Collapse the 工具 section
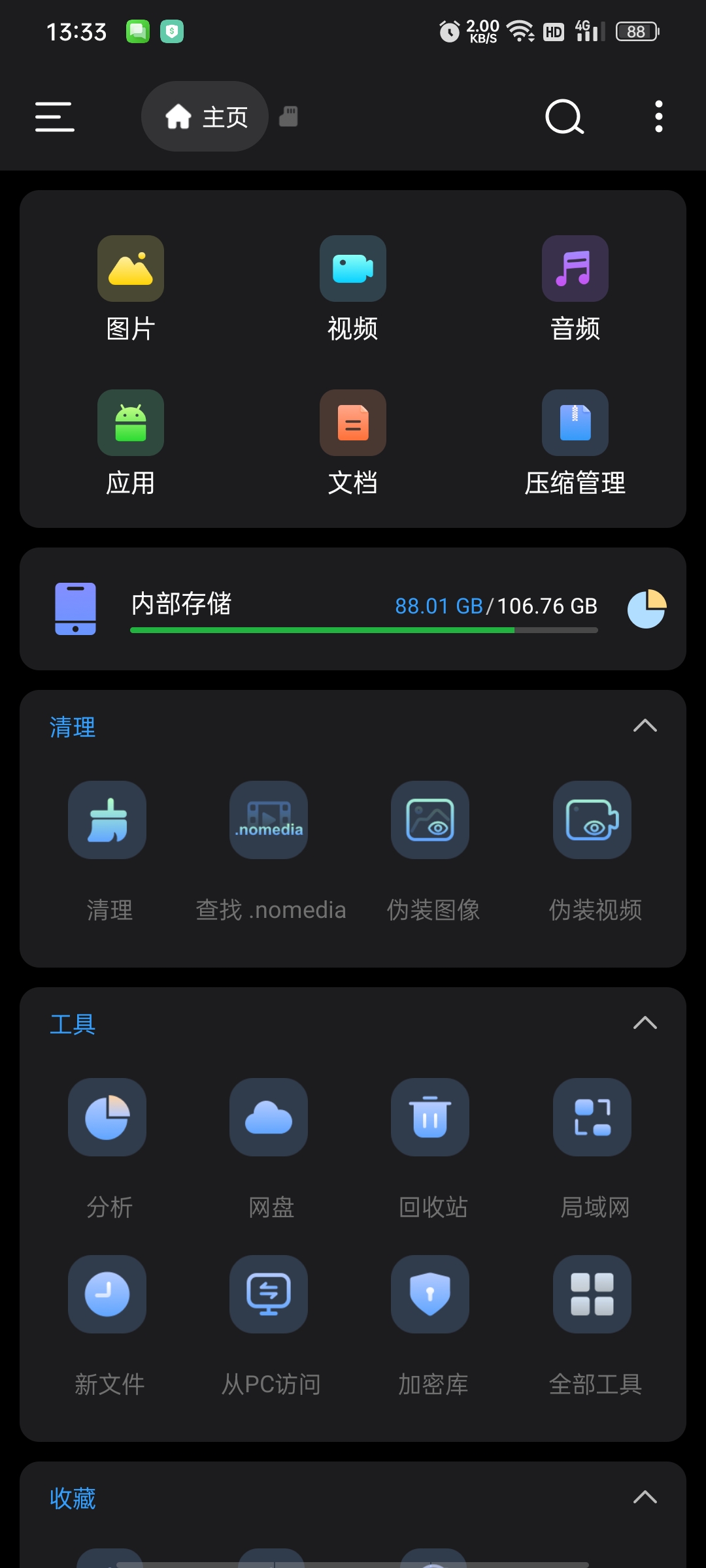The width and height of the screenshot is (706, 1568). pos(645,1023)
